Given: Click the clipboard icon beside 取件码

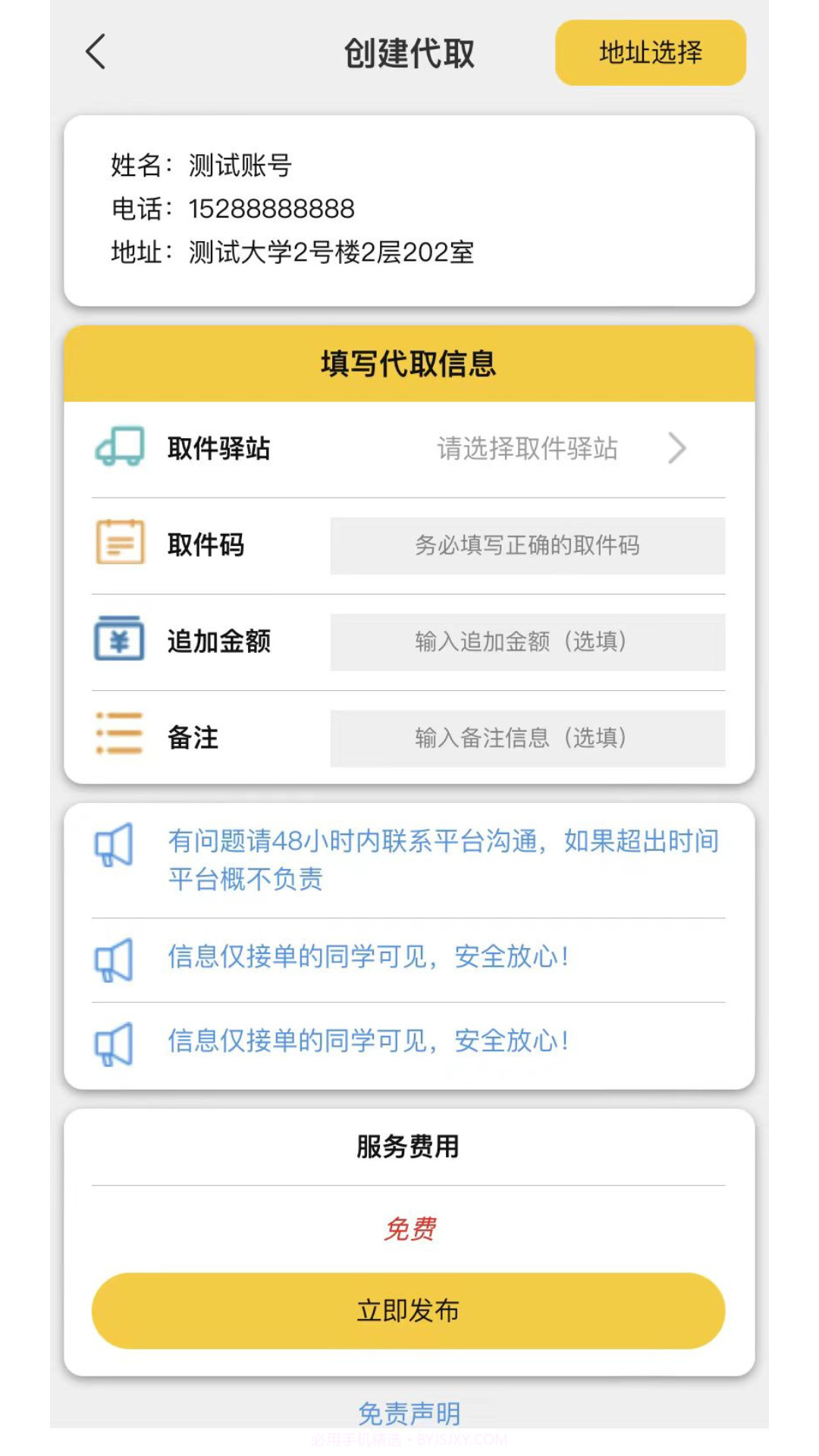Looking at the screenshot, I should (120, 544).
